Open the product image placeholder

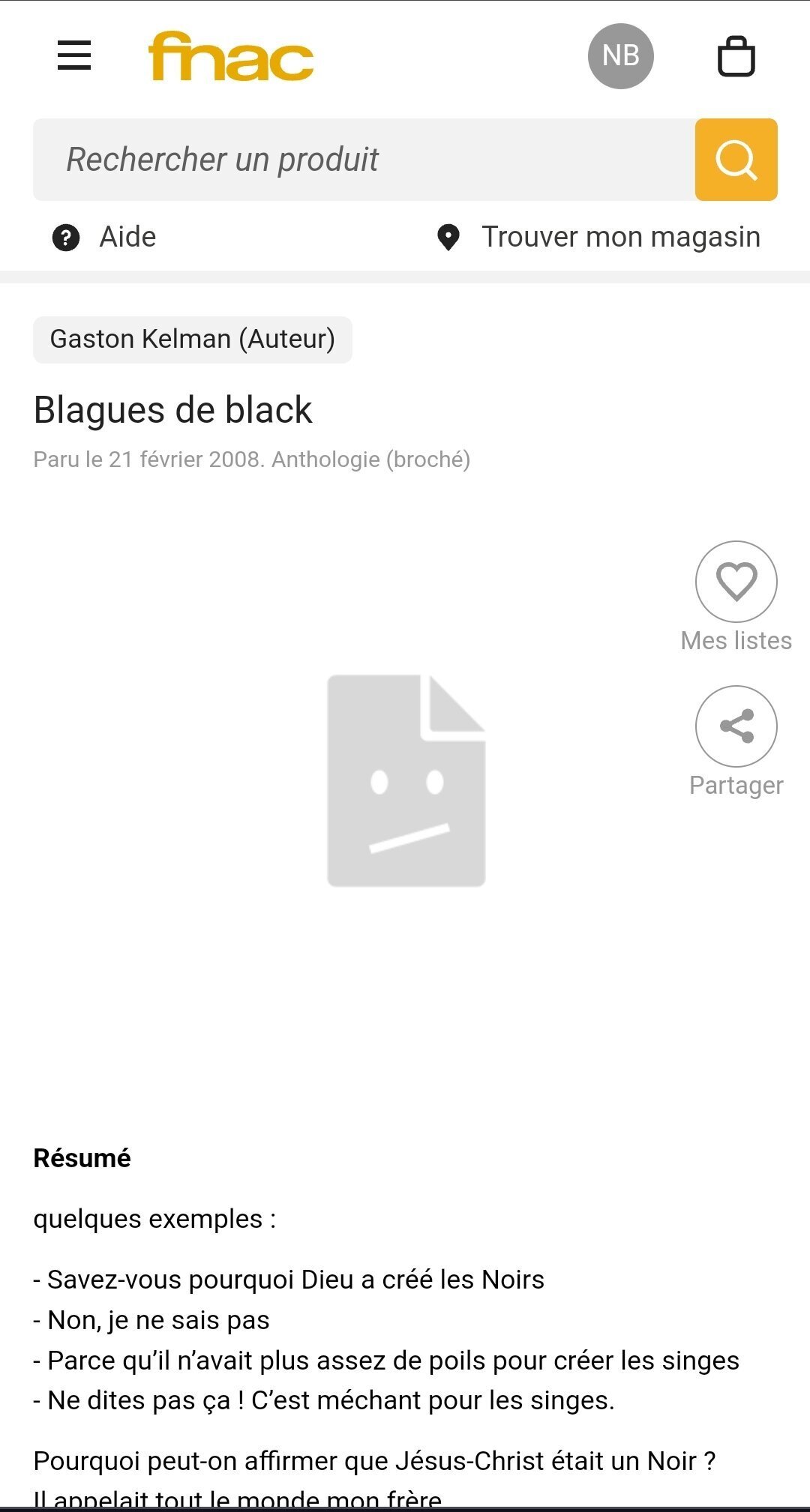pos(406,780)
